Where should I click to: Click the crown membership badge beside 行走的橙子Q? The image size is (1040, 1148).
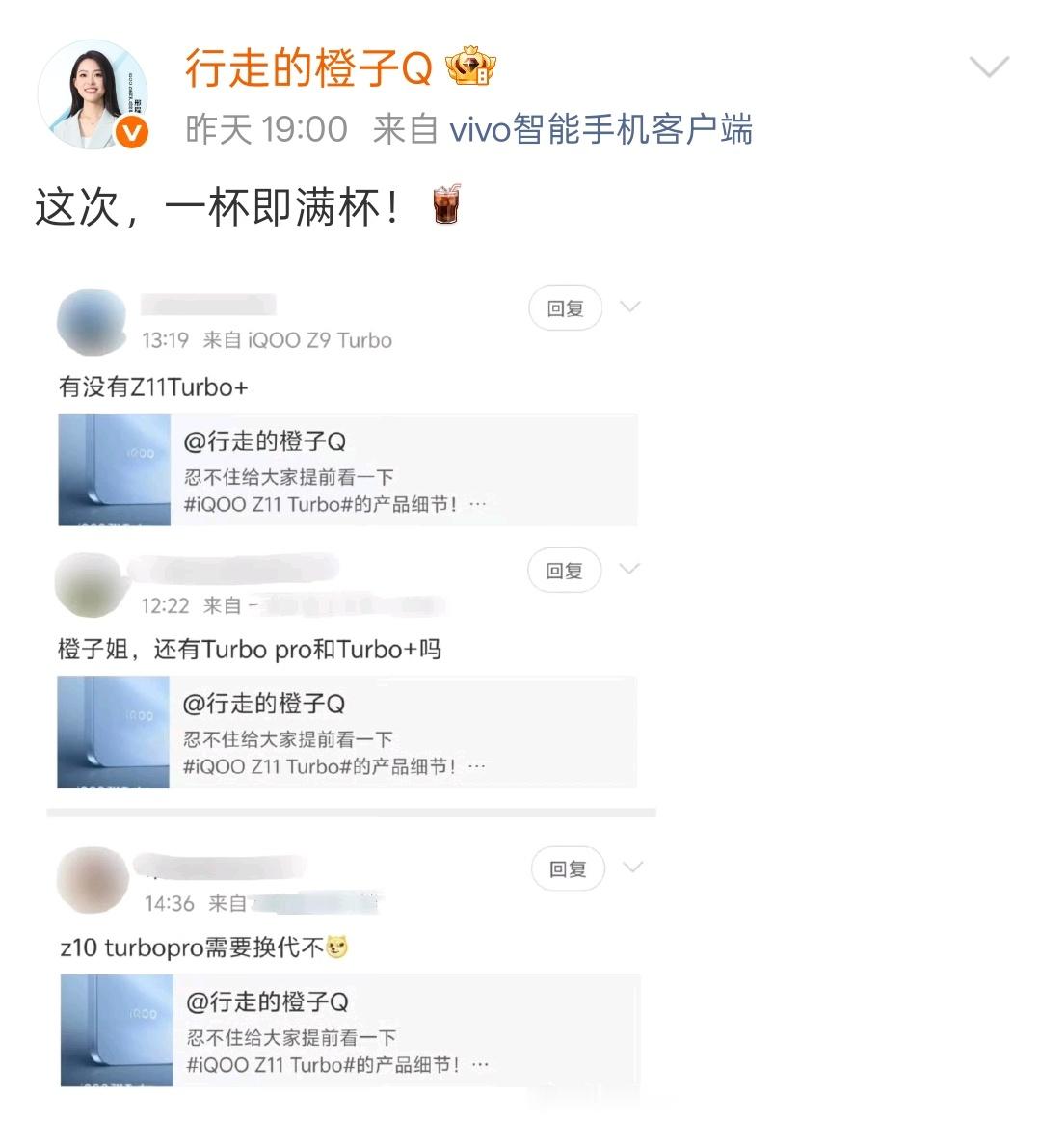469,67
